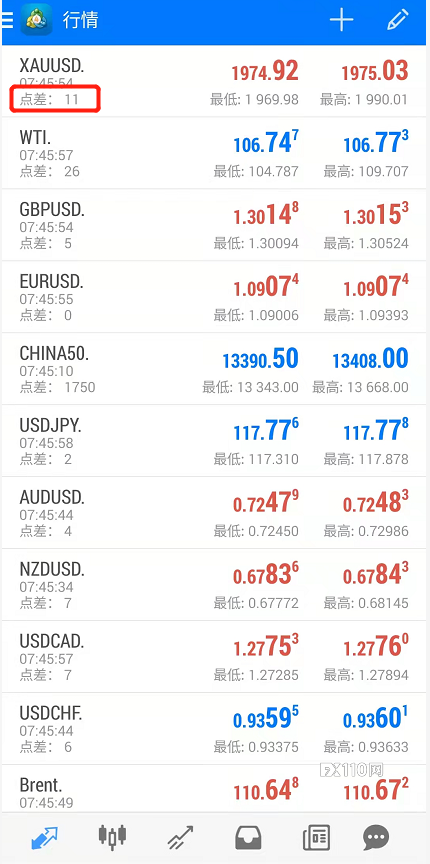Open the chat messages tab
This screenshot has width=430, height=864.
click(x=376, y=838)
